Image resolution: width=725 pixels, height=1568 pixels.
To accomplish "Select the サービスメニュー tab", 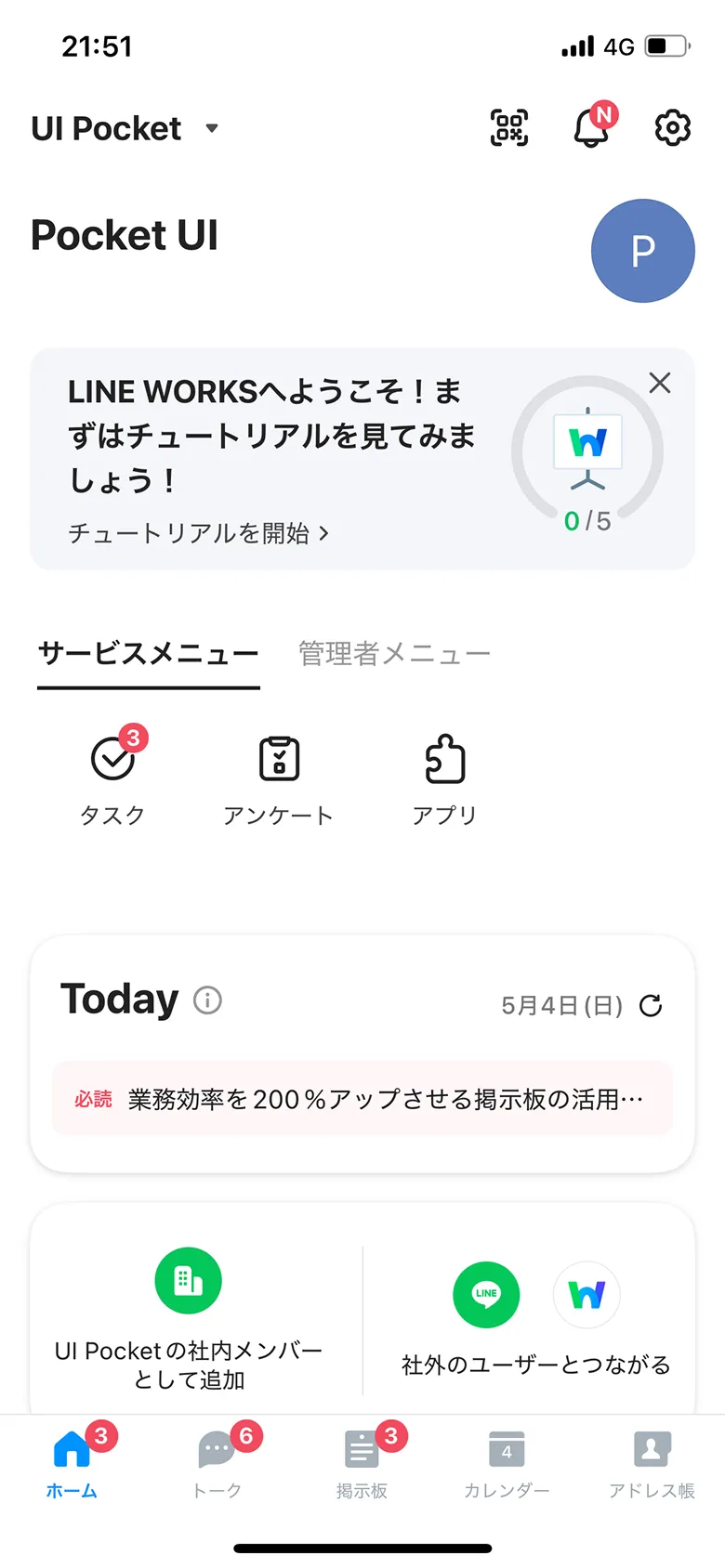I will pos(147,653).
